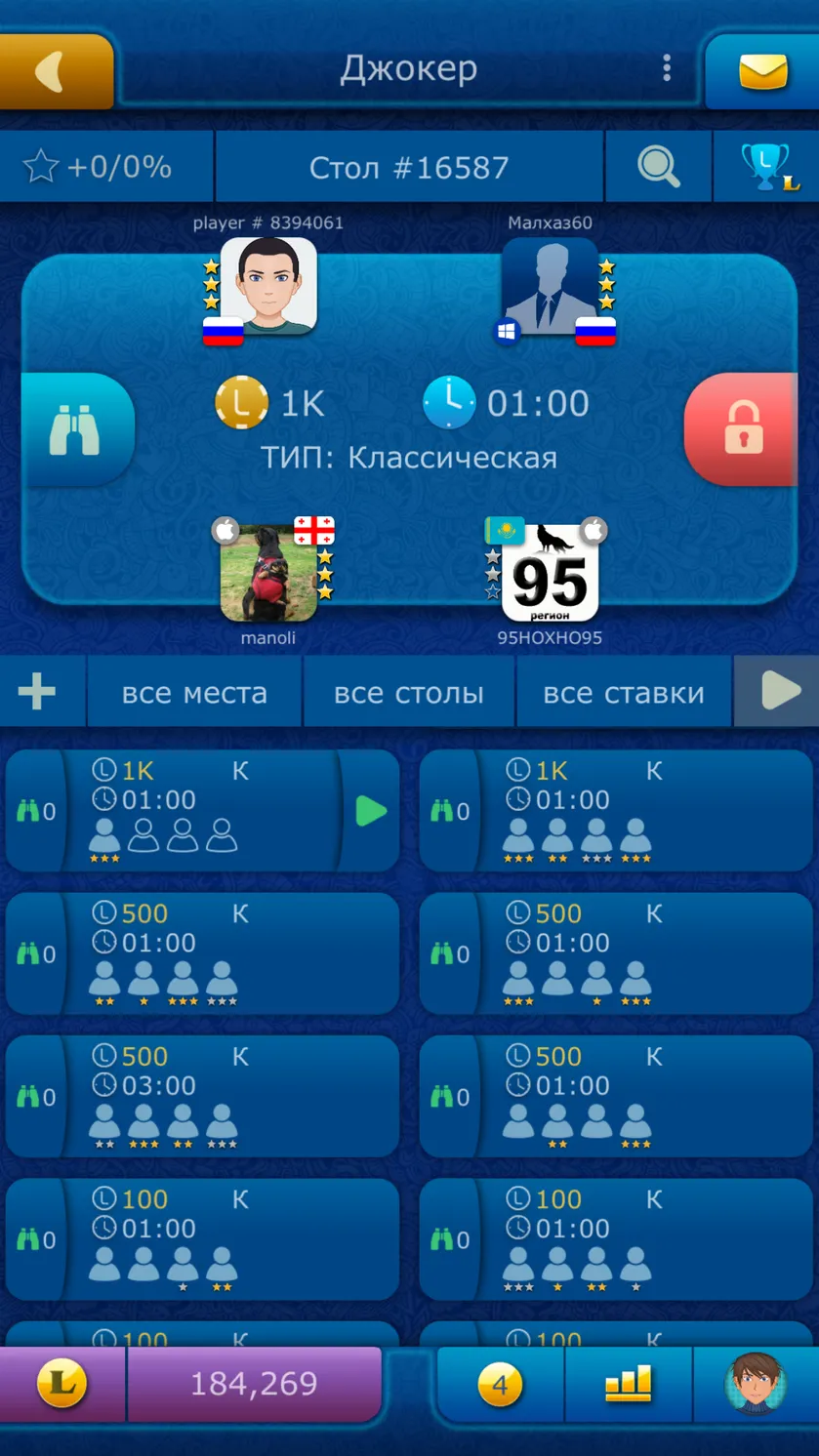Open the trophy leaderboard icon
The width and height of the screenshot is (819, 1456).
pos(768,167)
